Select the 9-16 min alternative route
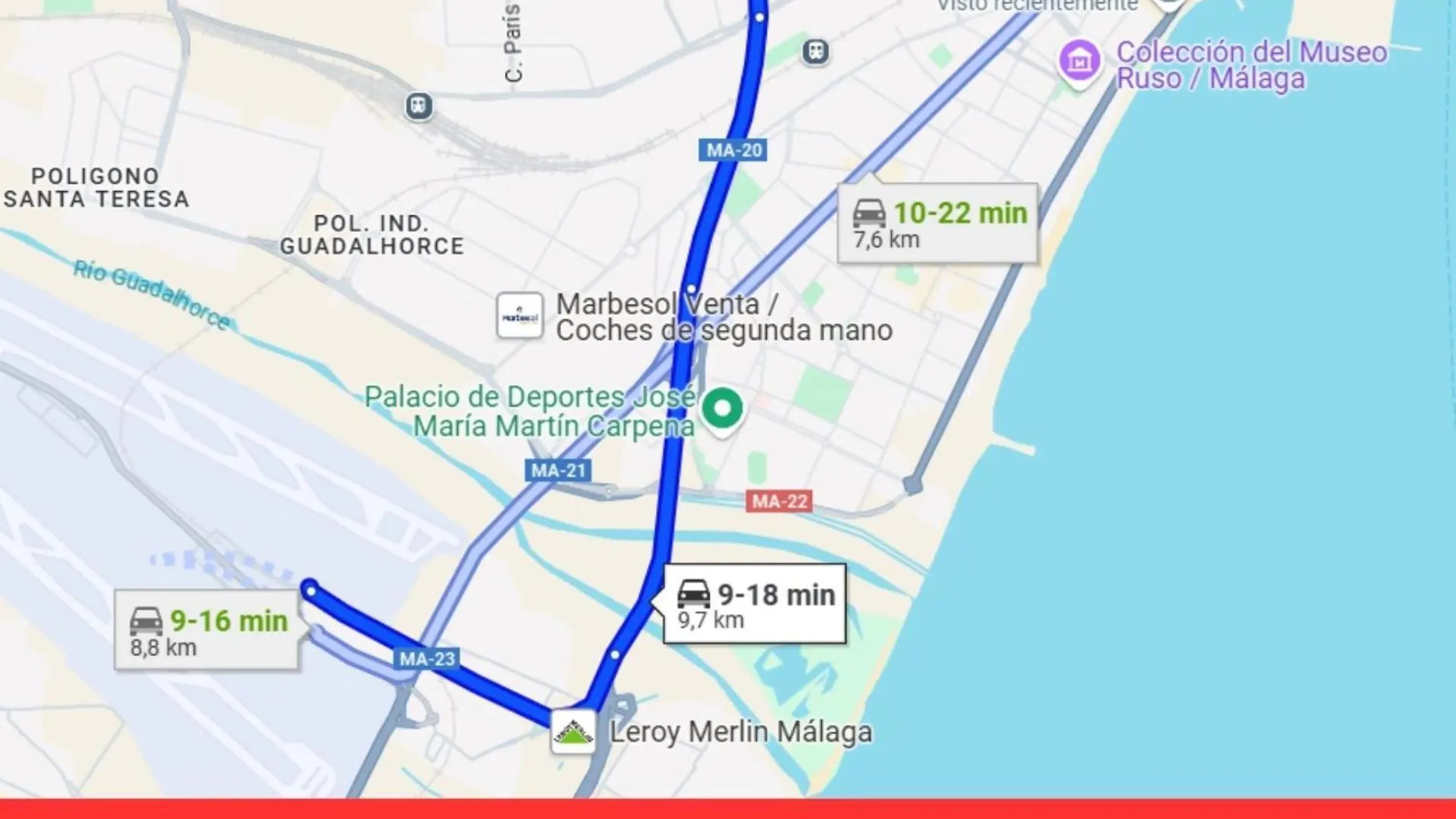 tap(207, 631)
